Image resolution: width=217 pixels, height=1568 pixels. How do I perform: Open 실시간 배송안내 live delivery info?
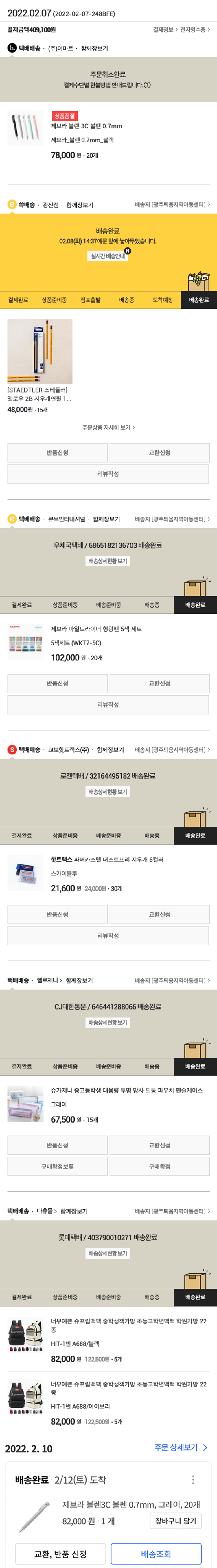(x=108, y=256)
